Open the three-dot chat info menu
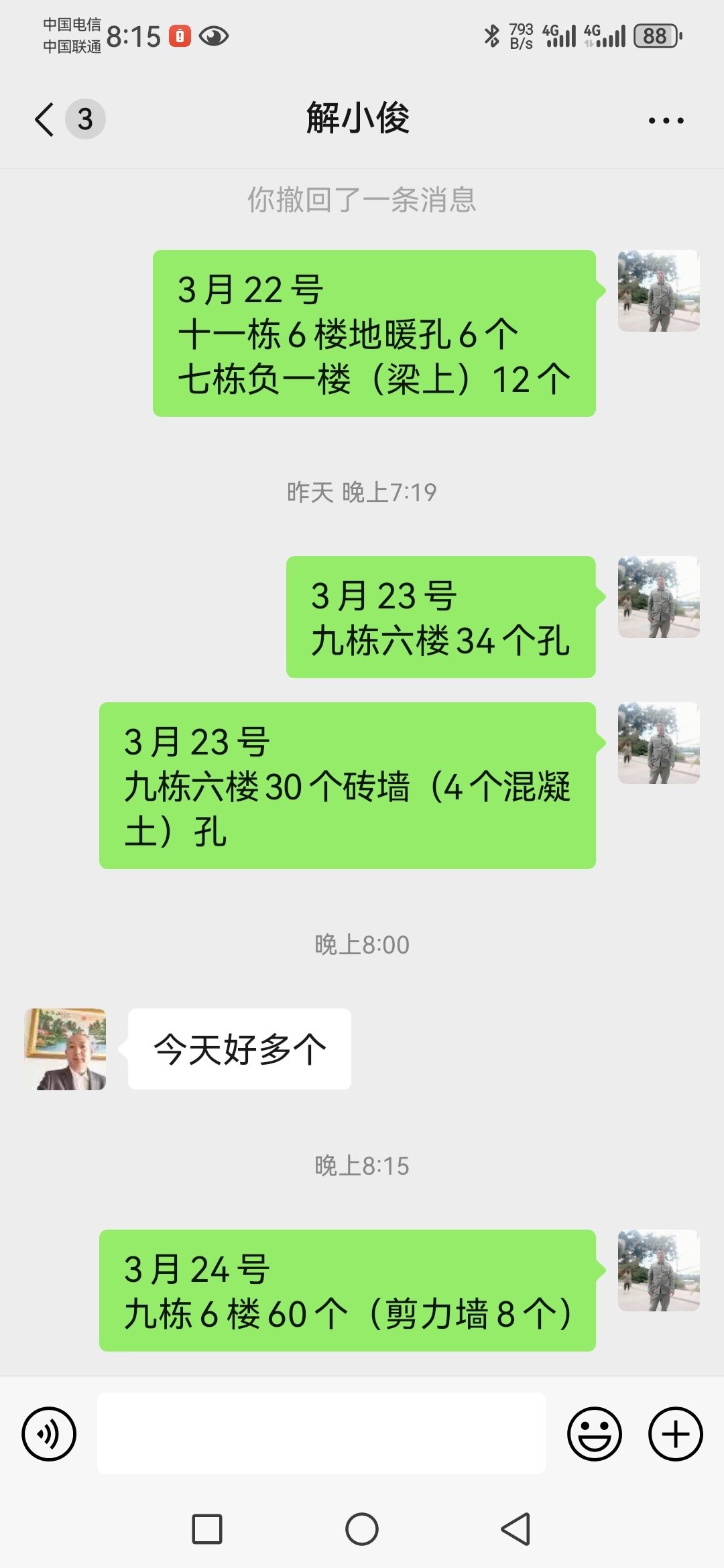 [666, 121]
